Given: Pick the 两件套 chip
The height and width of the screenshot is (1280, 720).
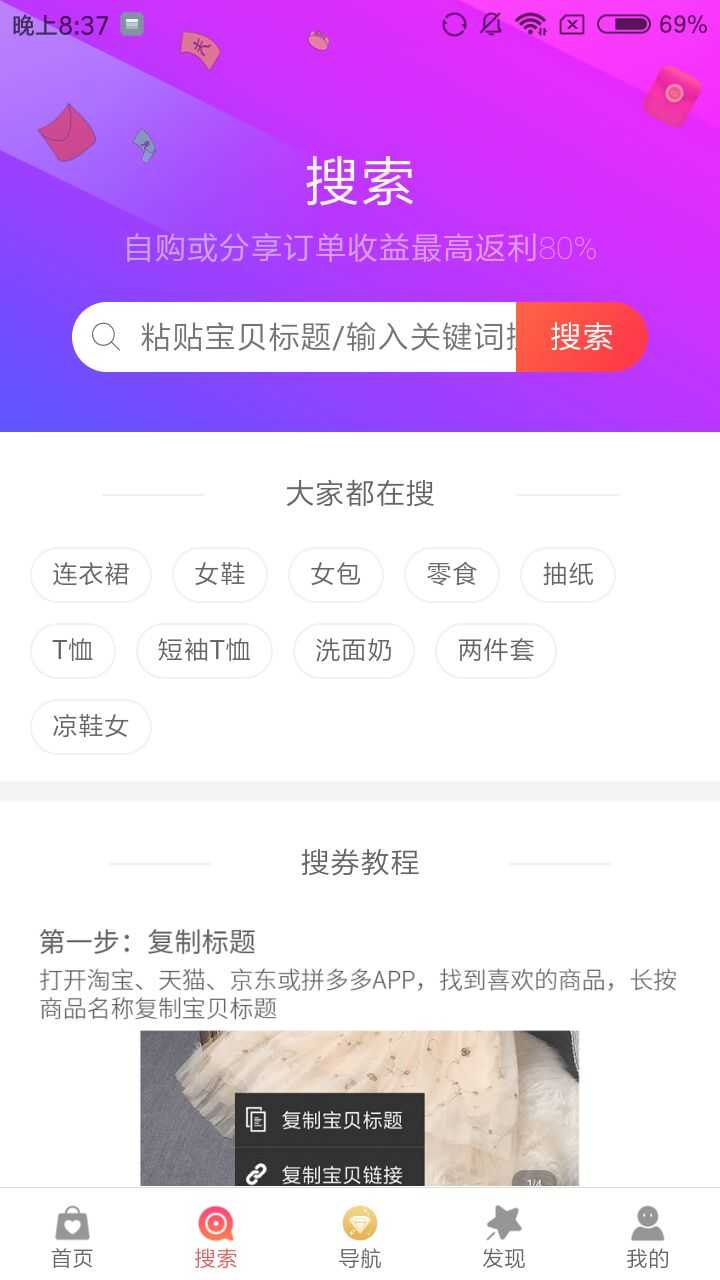Looking at the screenshot, I should click(496, 651).
